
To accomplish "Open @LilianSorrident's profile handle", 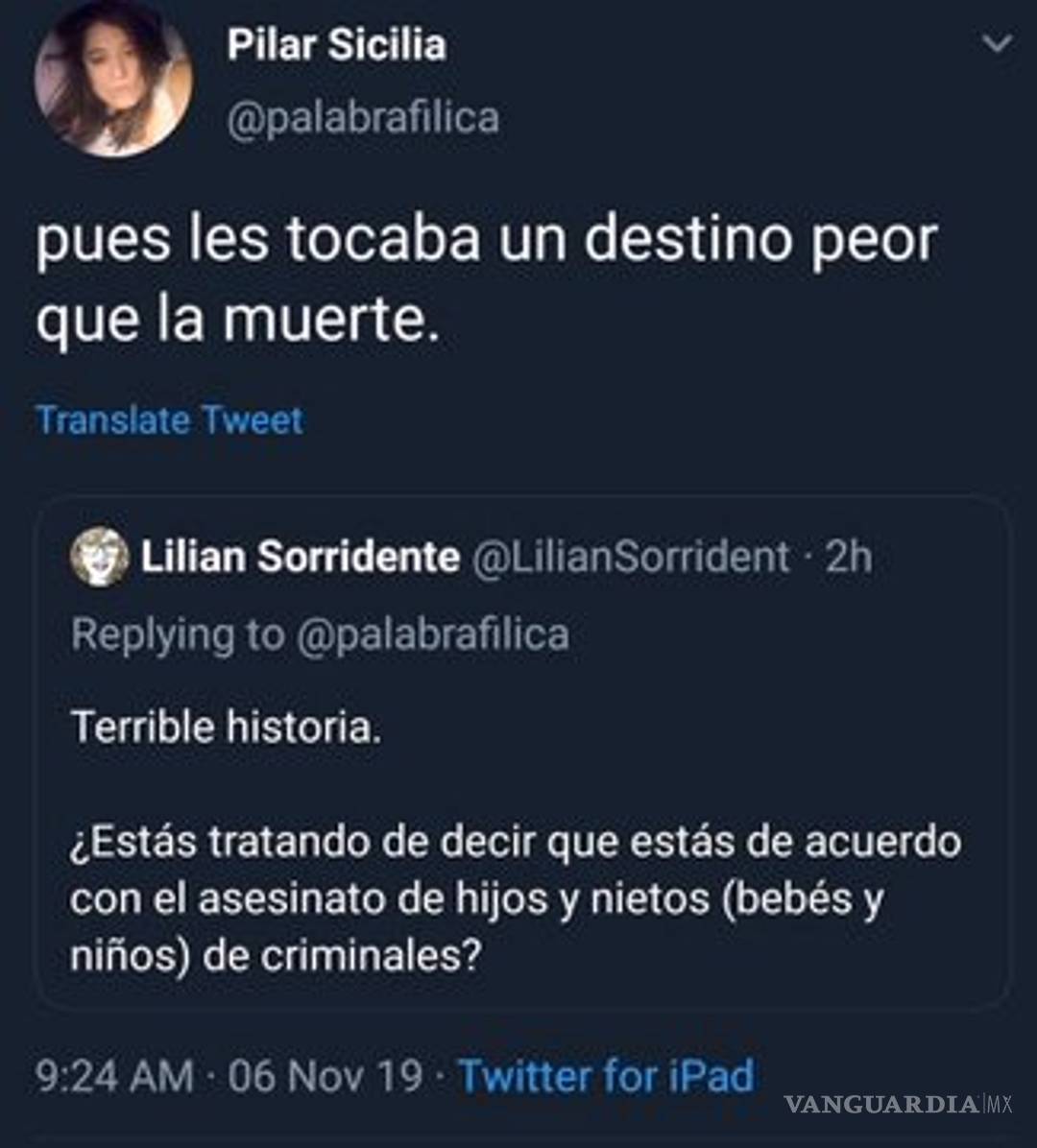I will tap(634, 557).
